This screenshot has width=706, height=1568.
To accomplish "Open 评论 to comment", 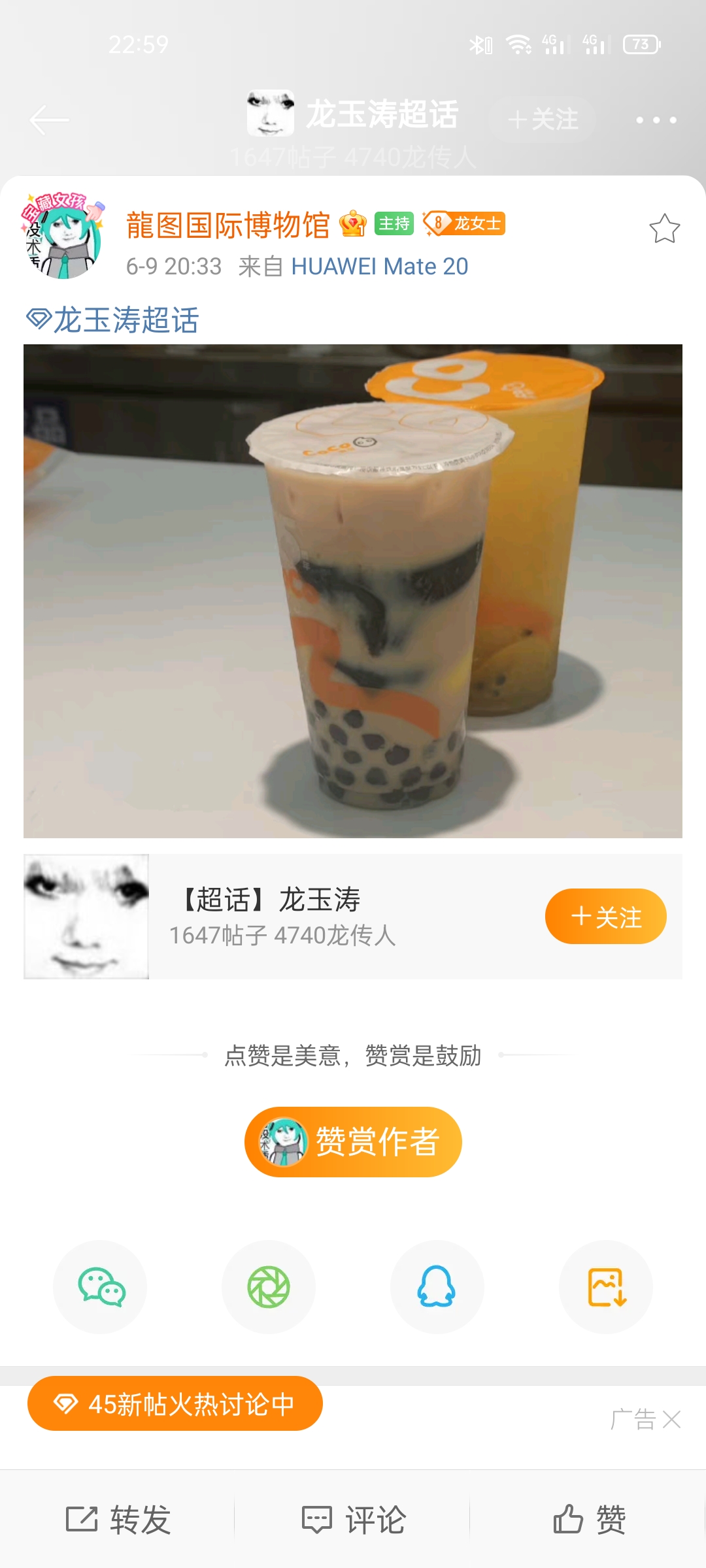I will 353,1520.
